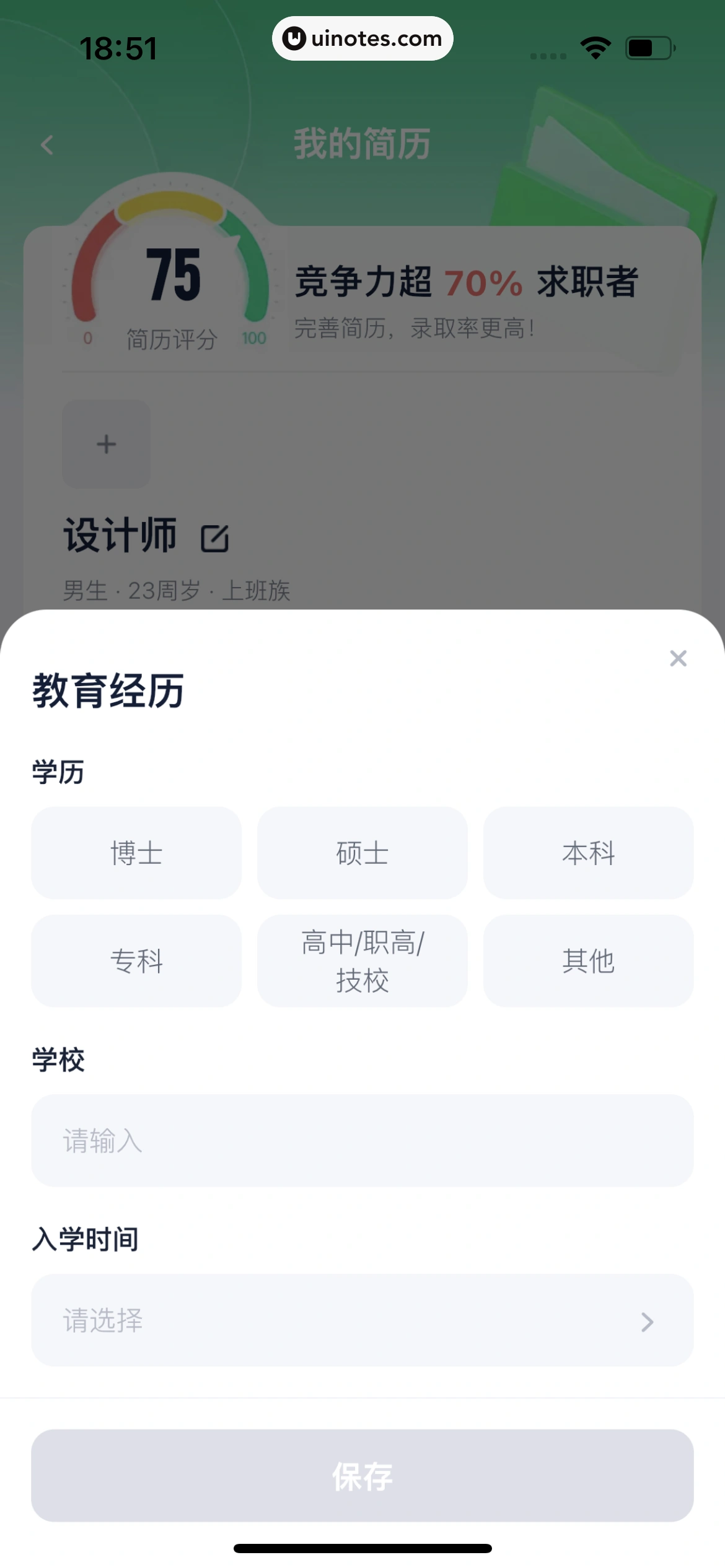725x1568 pixels.
Task: Select 其他 education option
Action: pos(588,960)
